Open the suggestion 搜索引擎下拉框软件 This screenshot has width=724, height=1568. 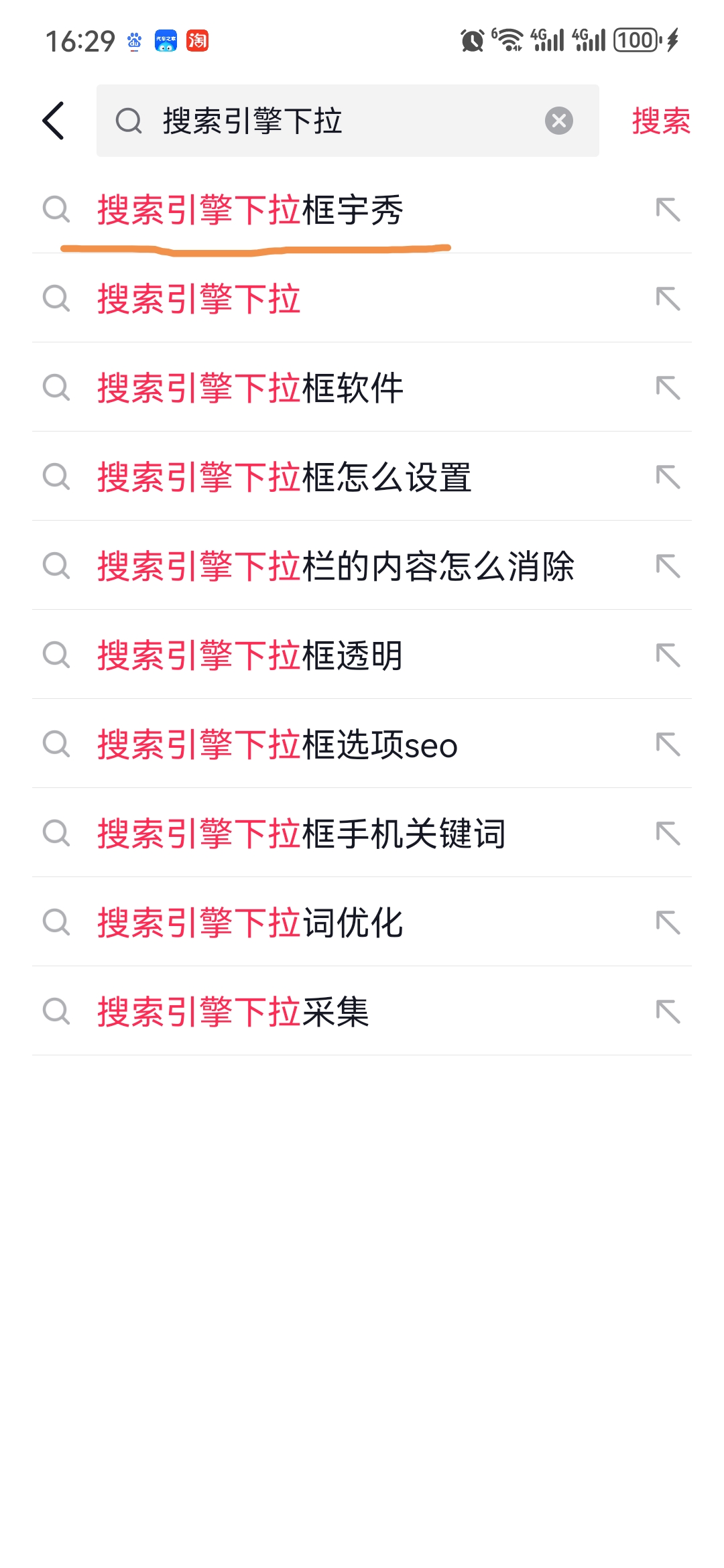pyautogui.click(x=362, y=387)
